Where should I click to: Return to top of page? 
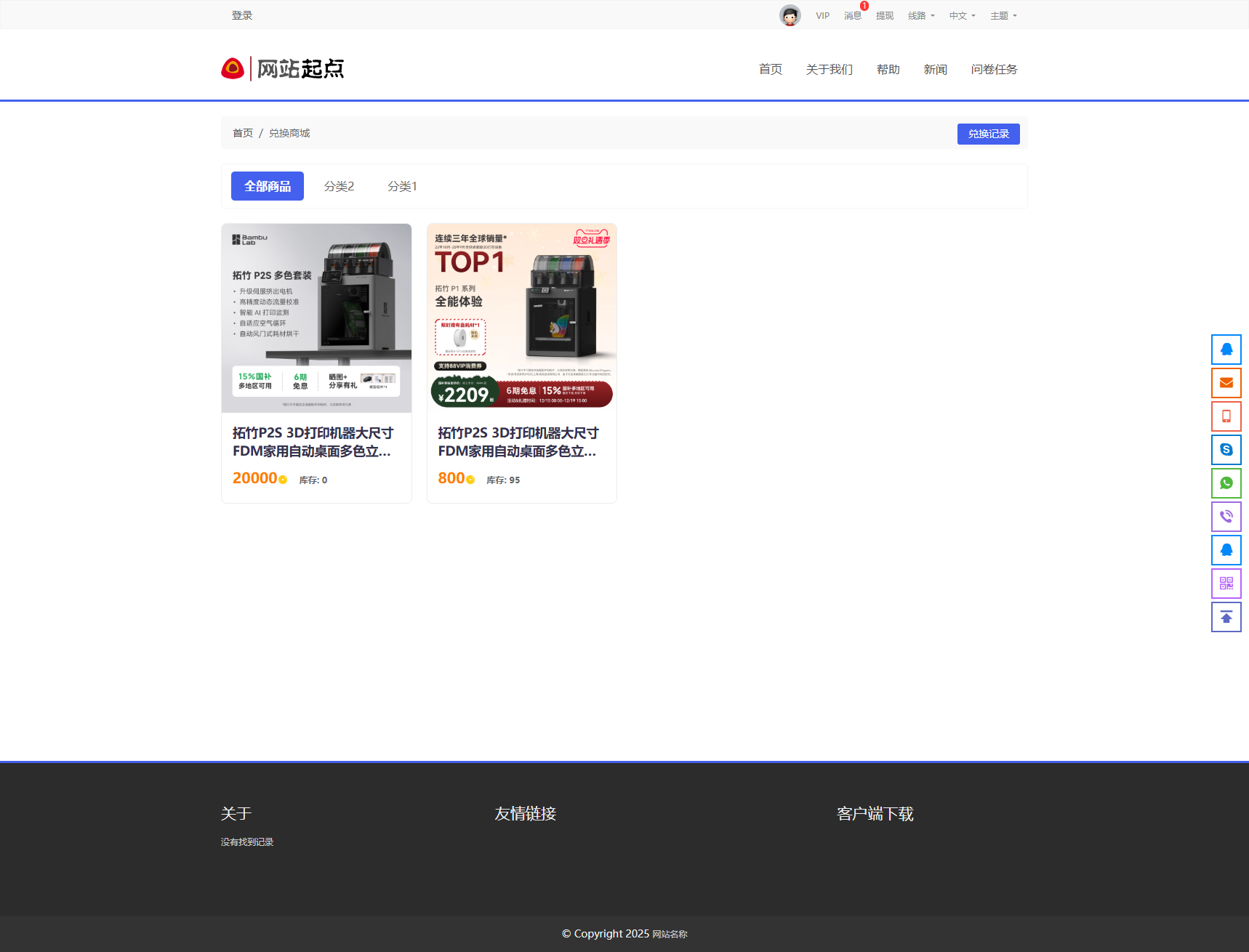click(x=1226, y=617)
